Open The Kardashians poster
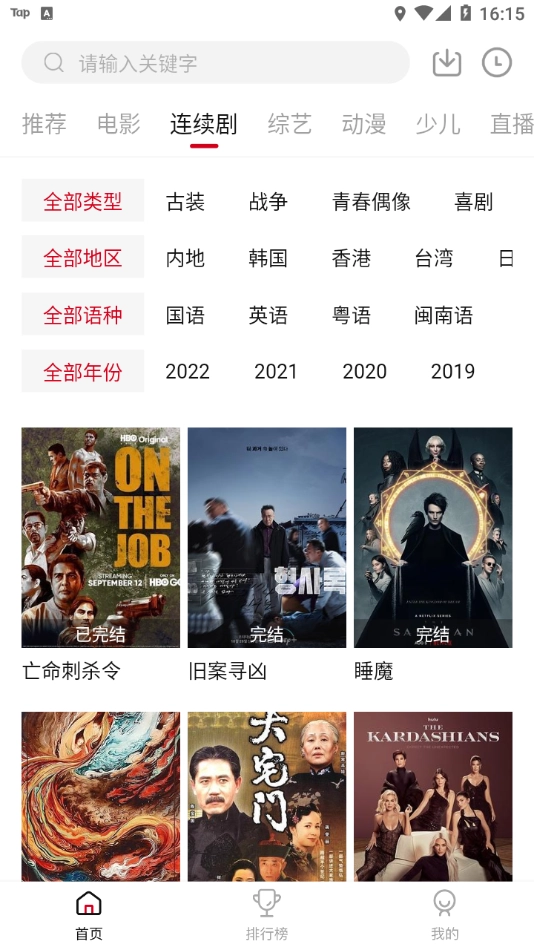 point(433,796)
